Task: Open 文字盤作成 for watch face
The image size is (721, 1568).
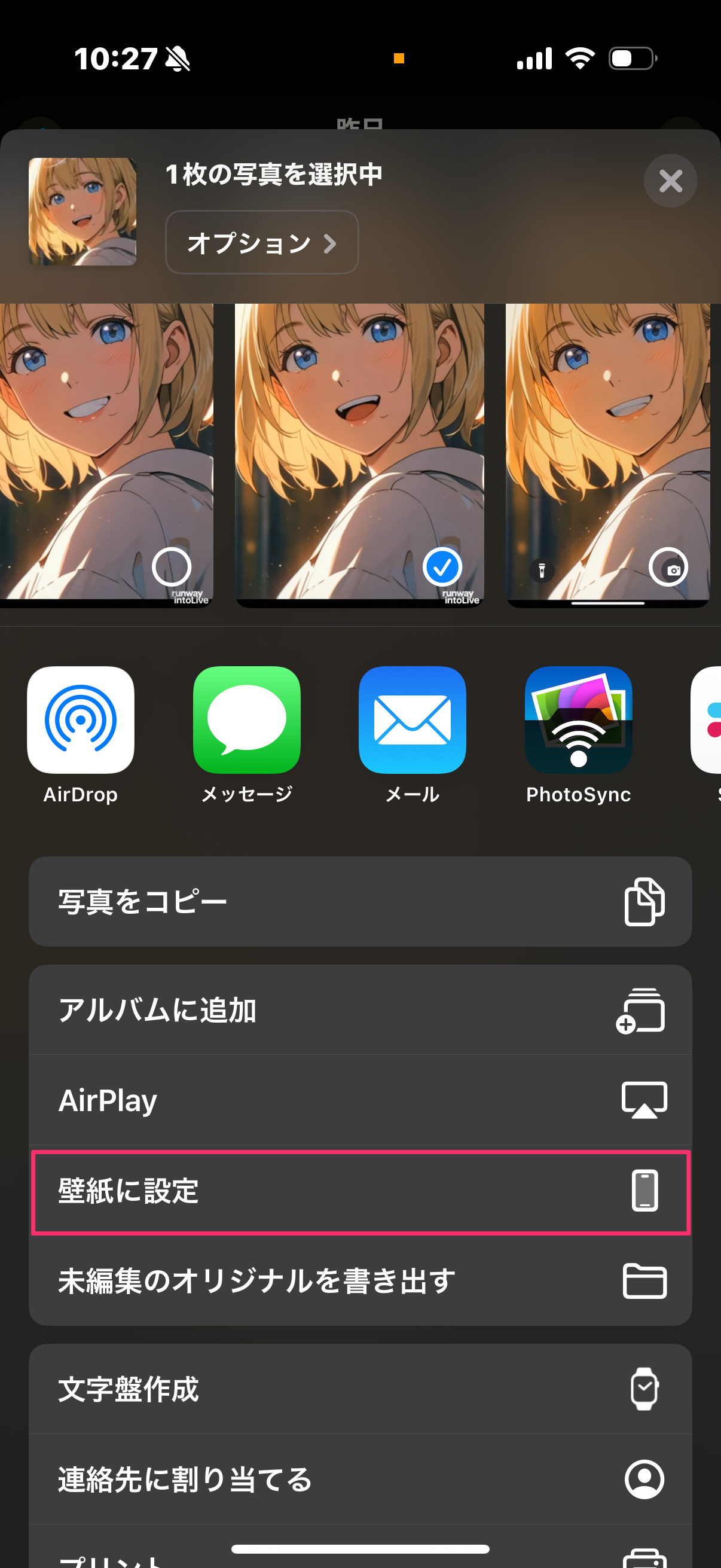Action: 360,1389
